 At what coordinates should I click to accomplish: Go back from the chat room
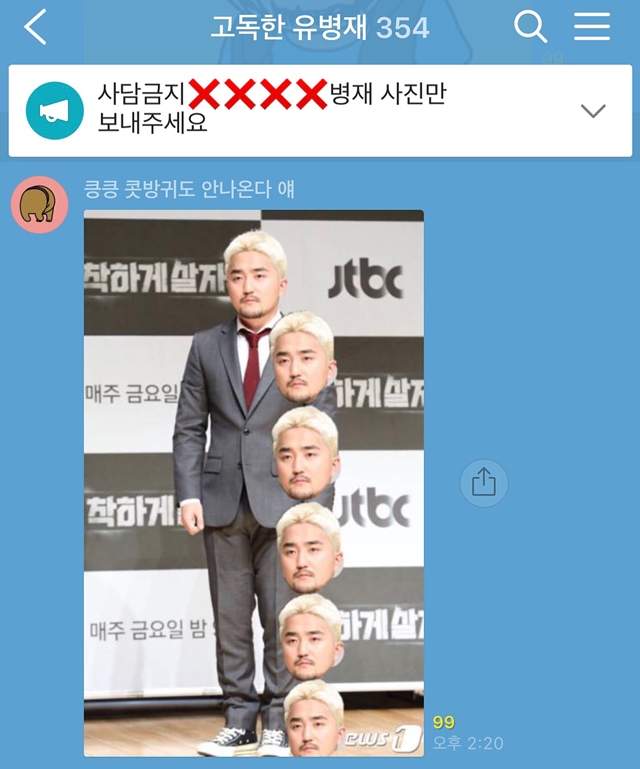(36, 28)
